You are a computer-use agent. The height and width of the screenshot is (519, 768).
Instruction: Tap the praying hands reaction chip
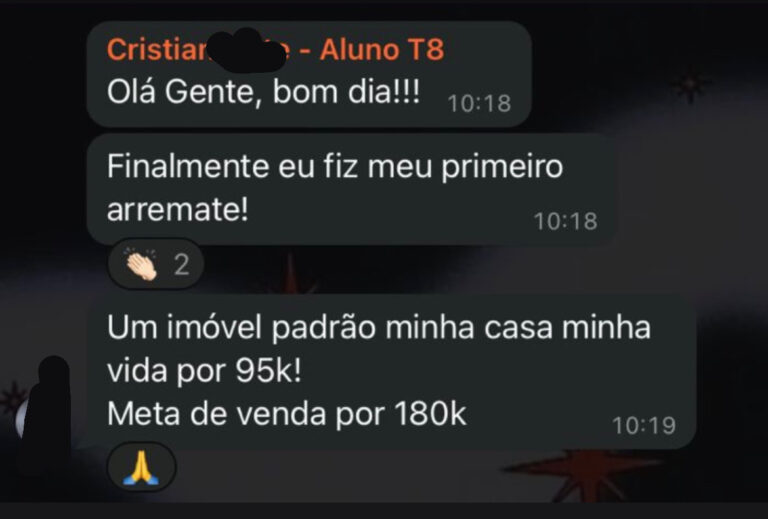(141, 466)
